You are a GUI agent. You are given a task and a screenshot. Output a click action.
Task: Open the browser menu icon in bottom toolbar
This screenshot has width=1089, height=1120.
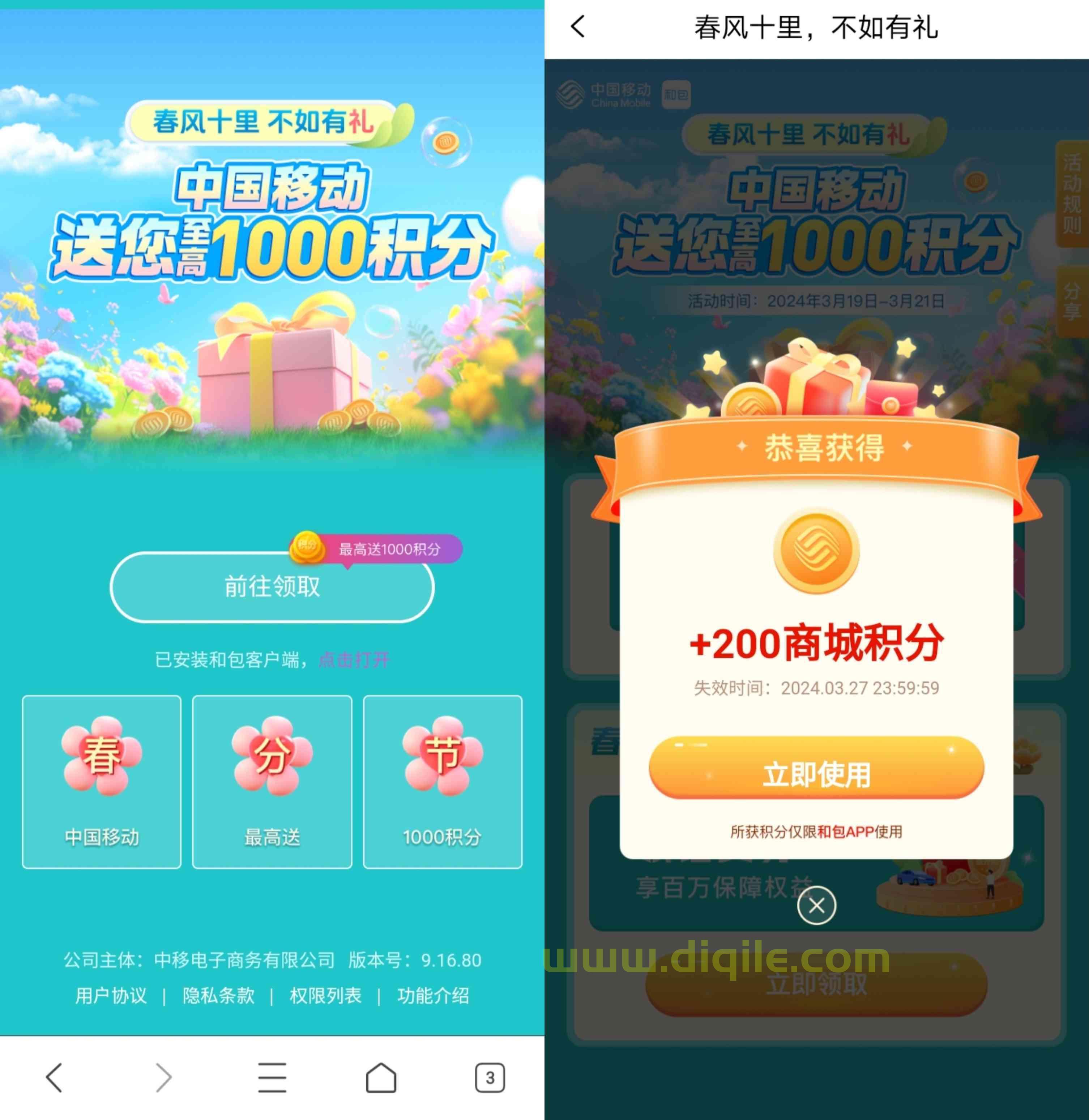(x=272, y=1078)
